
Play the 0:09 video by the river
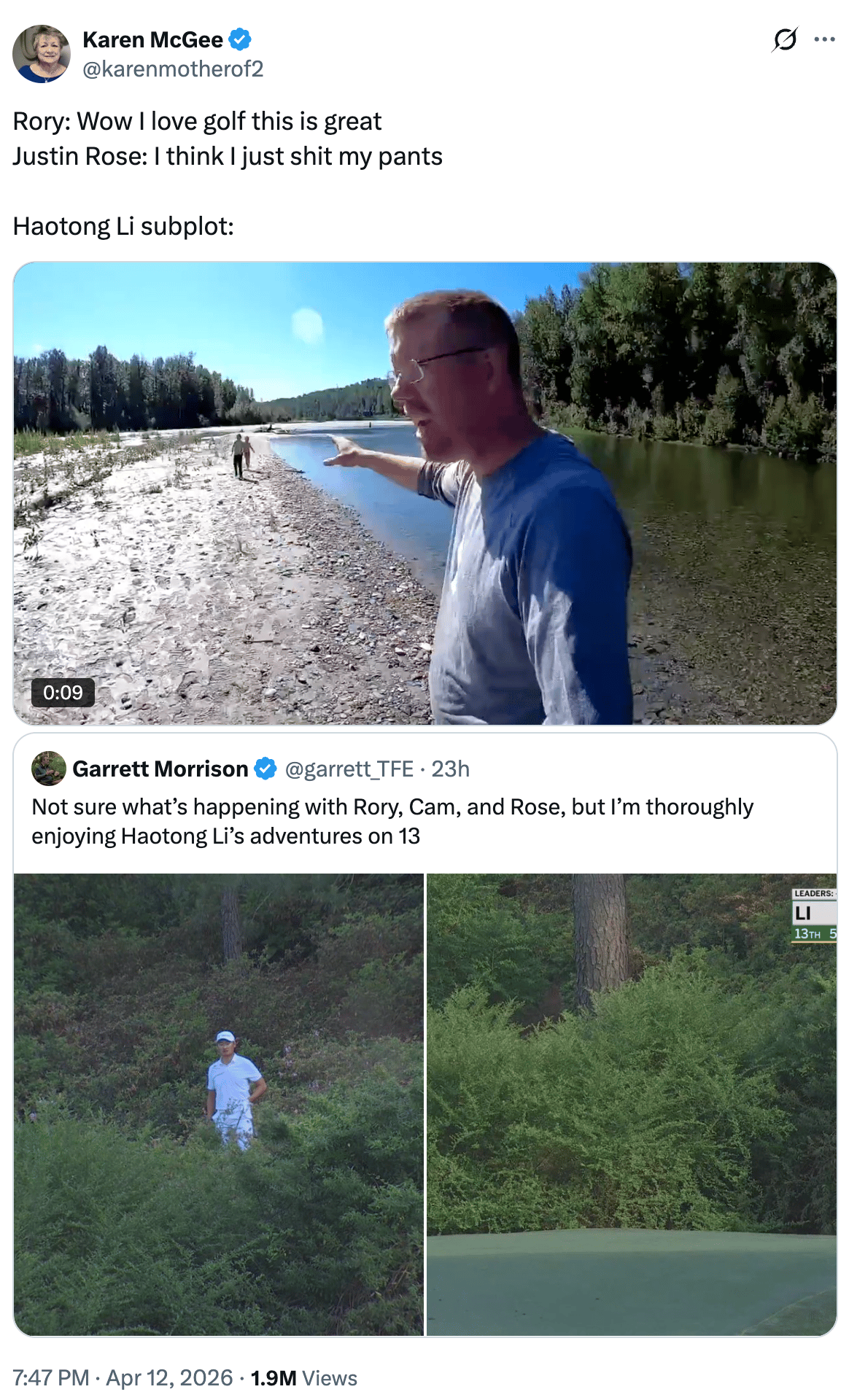click(x=424, y=494)
